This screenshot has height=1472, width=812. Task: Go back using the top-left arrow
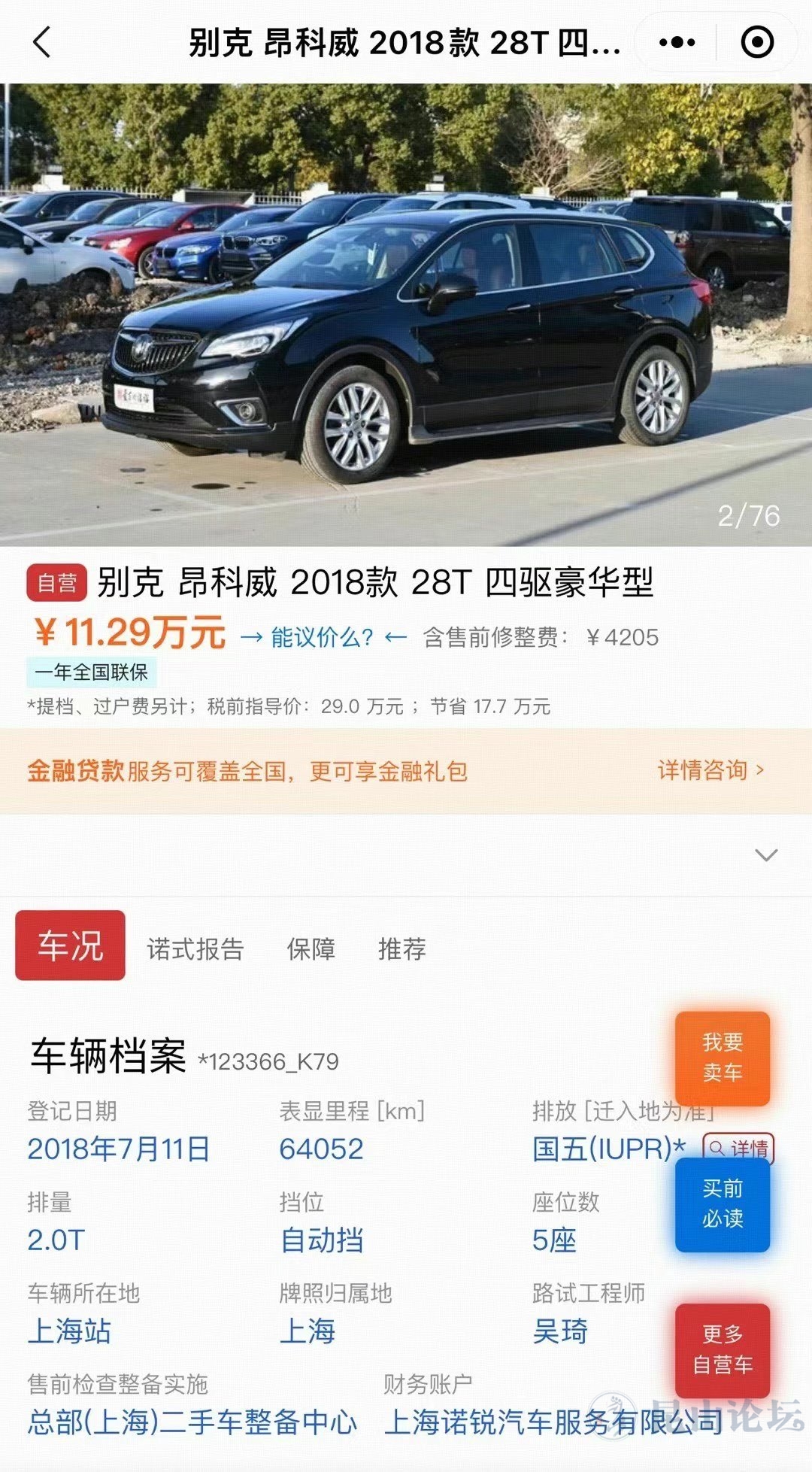tap(43, 42)
